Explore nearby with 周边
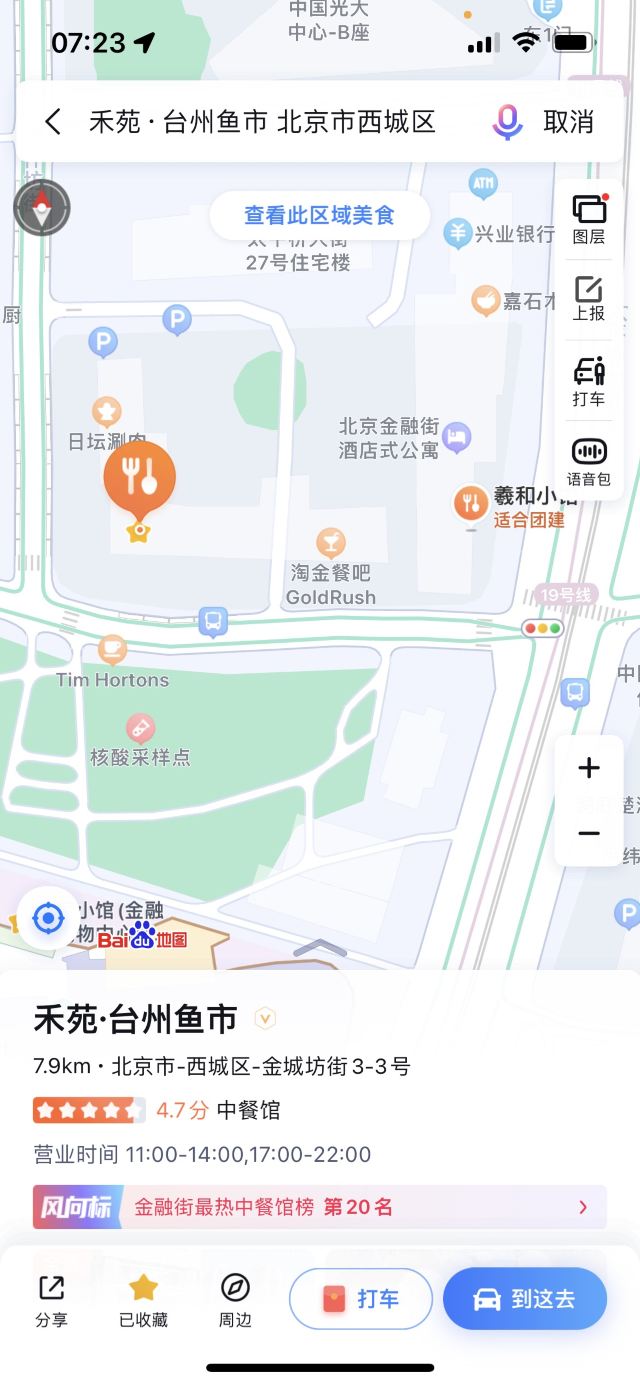640x1385 pixels. click(x=235, y=1300)
